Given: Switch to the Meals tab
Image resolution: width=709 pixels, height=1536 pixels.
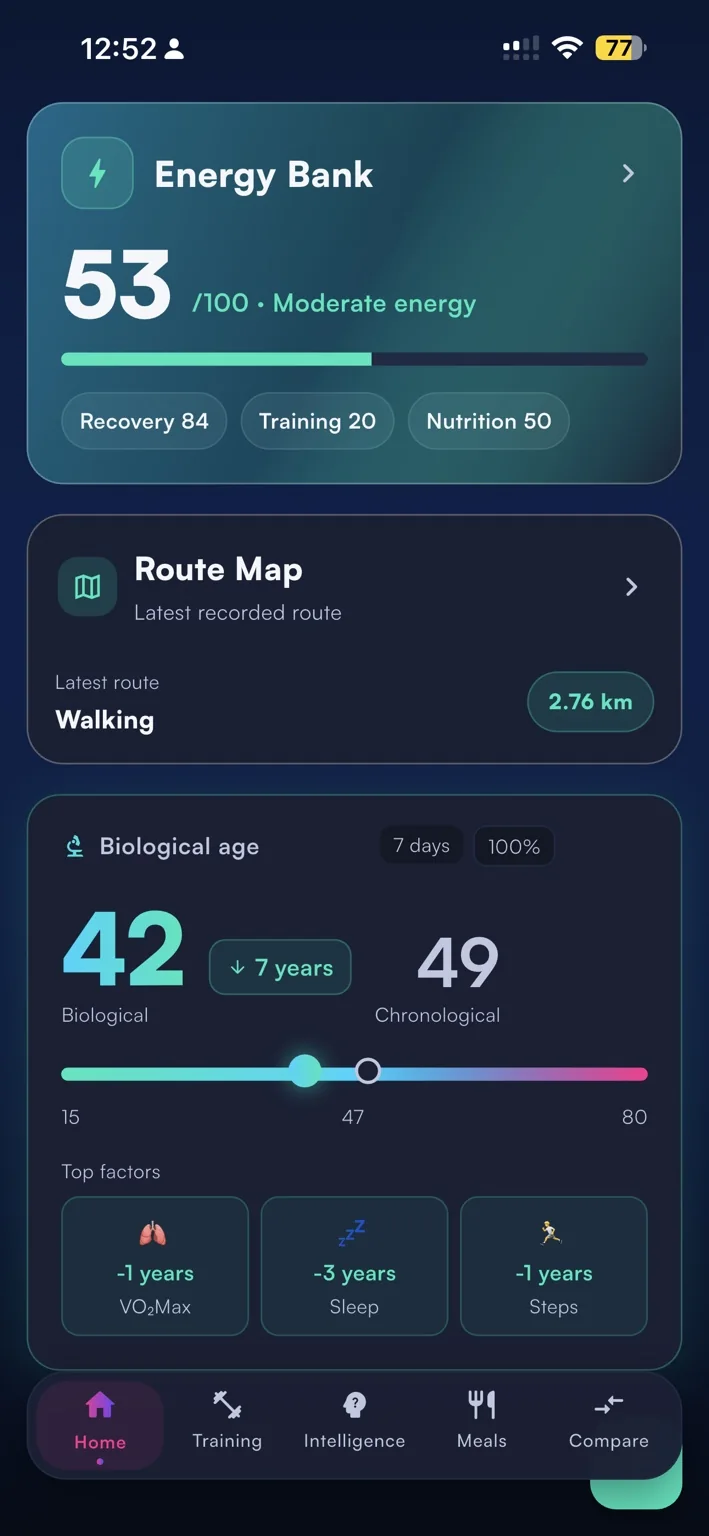Looking at the screenshot, I should point(482,1422).
